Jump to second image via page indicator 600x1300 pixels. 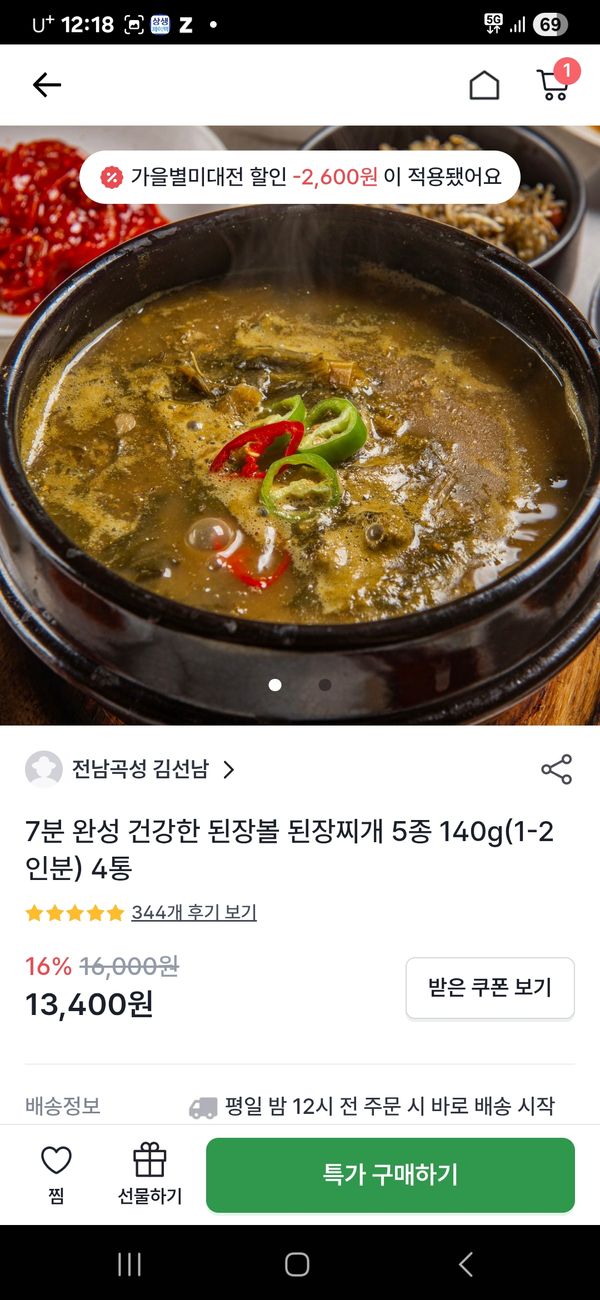coord(325,685)
